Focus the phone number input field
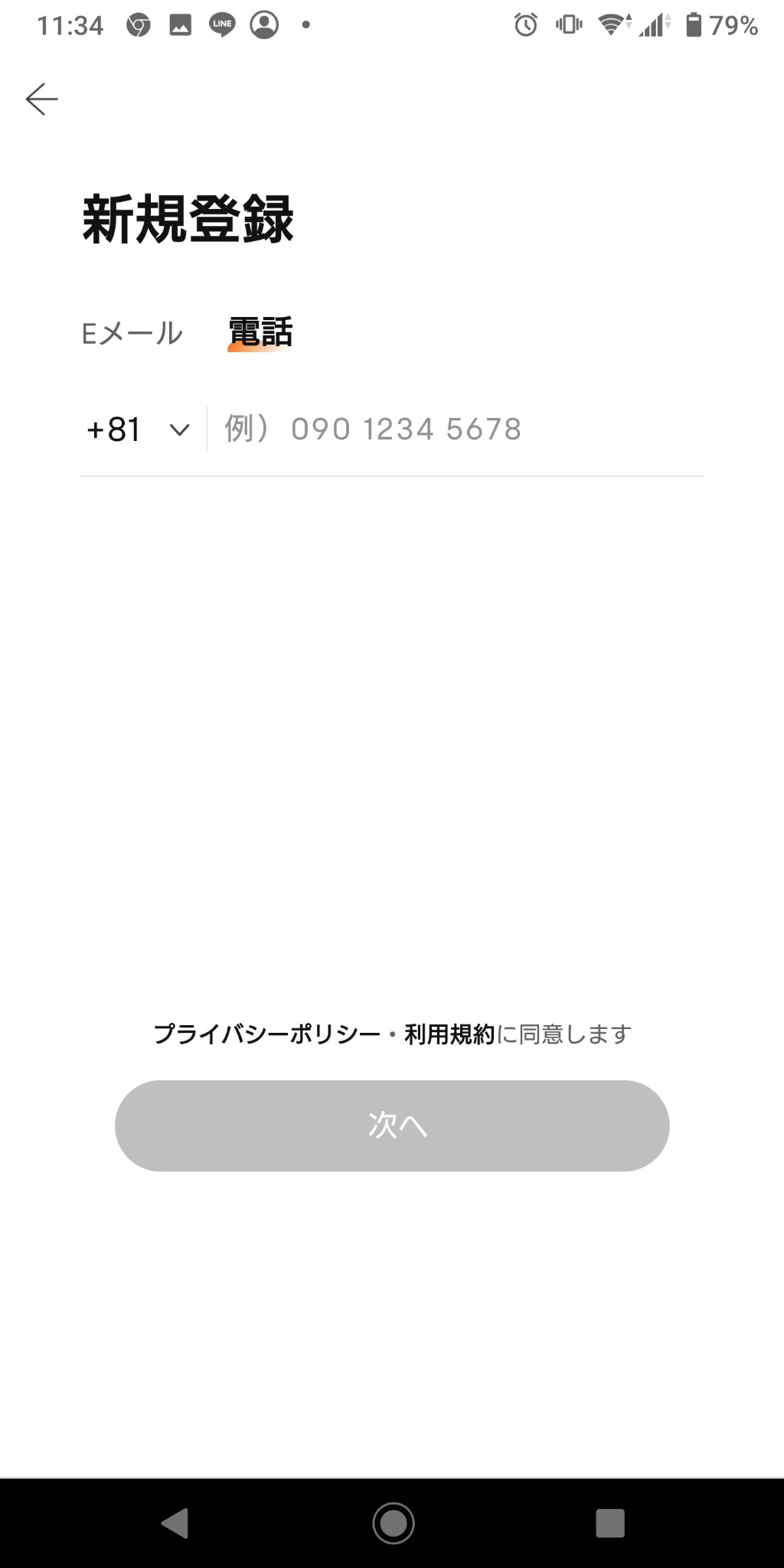 point(456,430)
